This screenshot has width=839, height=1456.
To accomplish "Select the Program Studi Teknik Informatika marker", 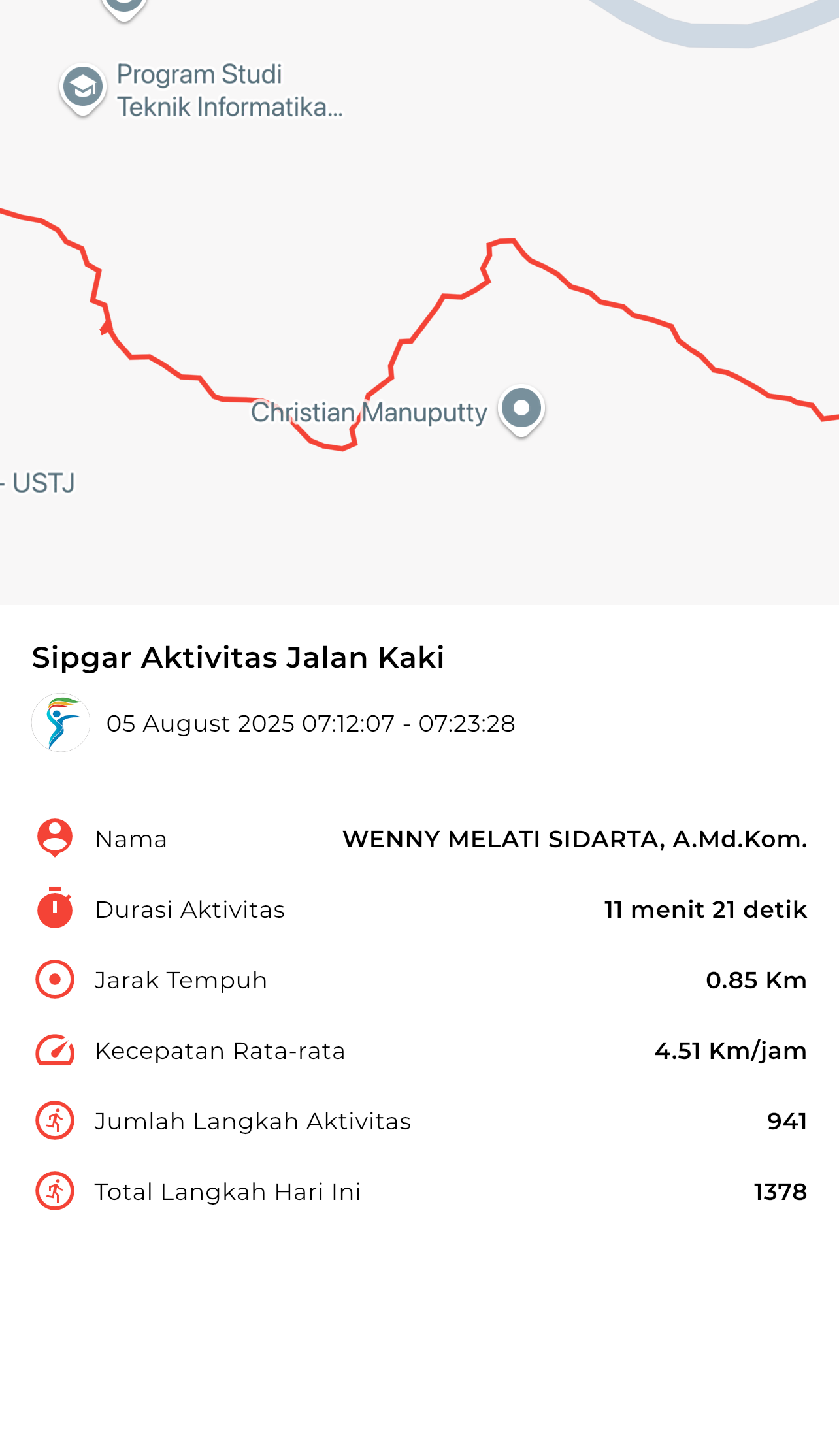I will [x=83, y=89].
